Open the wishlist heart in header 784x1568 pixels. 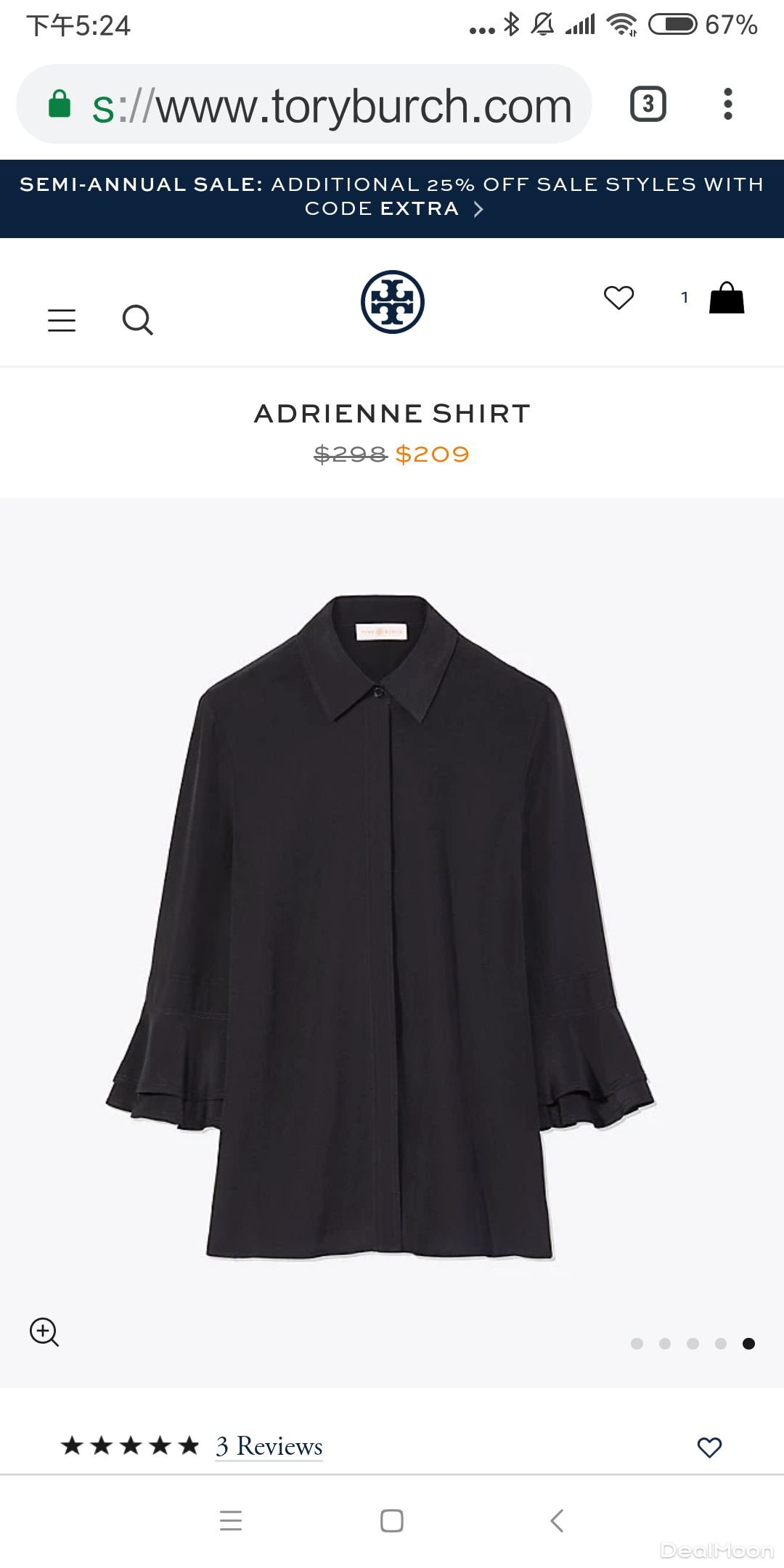coord(618,298)
